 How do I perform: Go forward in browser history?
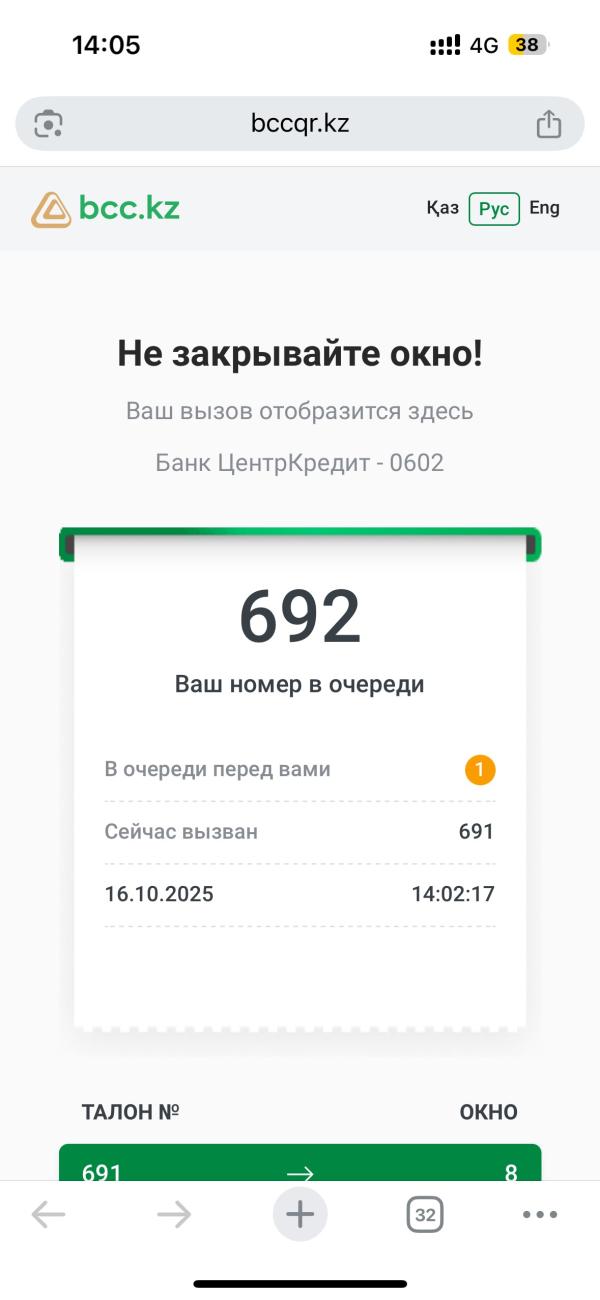(174, 1214)
